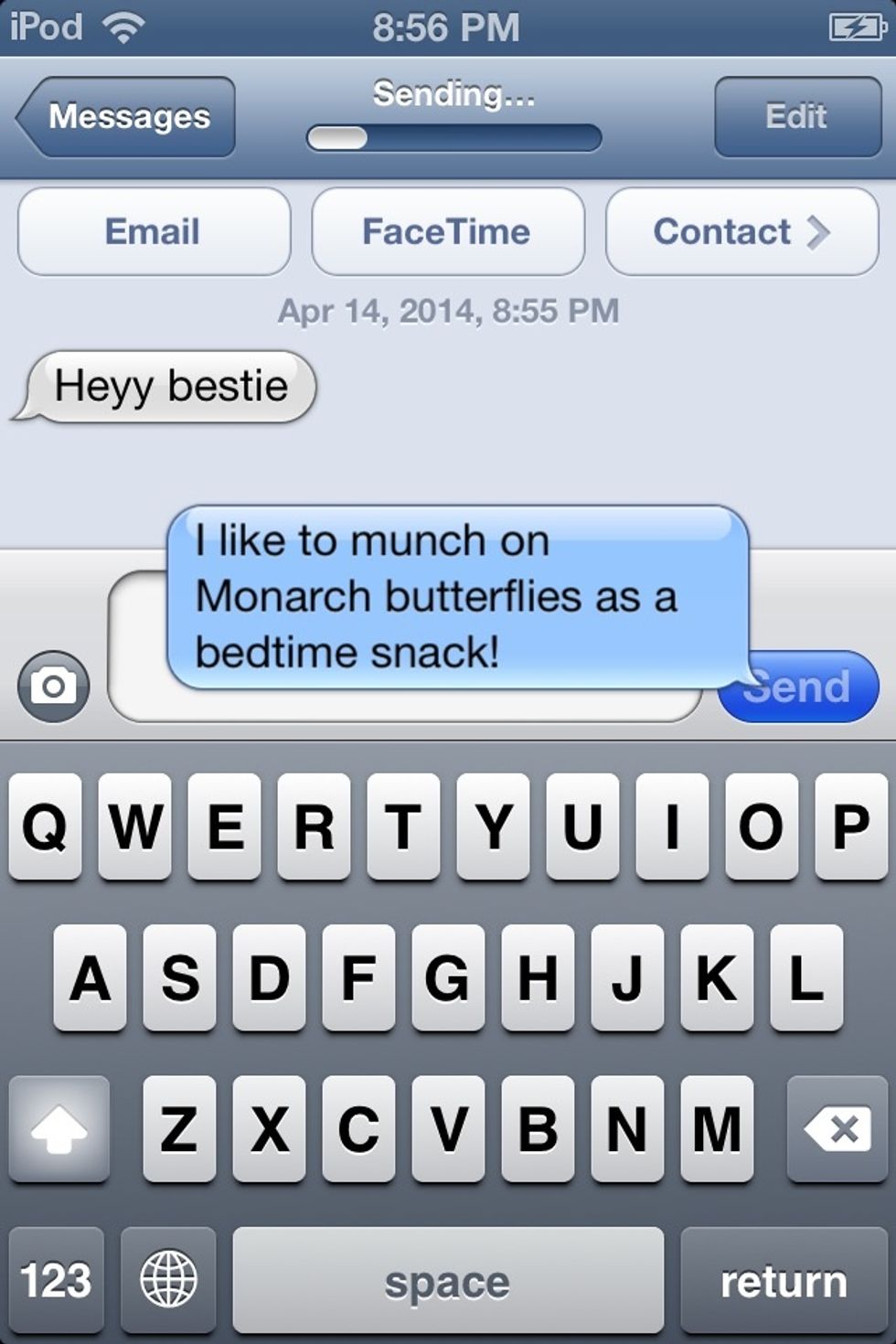Tap the space bar
This screenshot has height=1344, width=896.
pos(447,1280)
